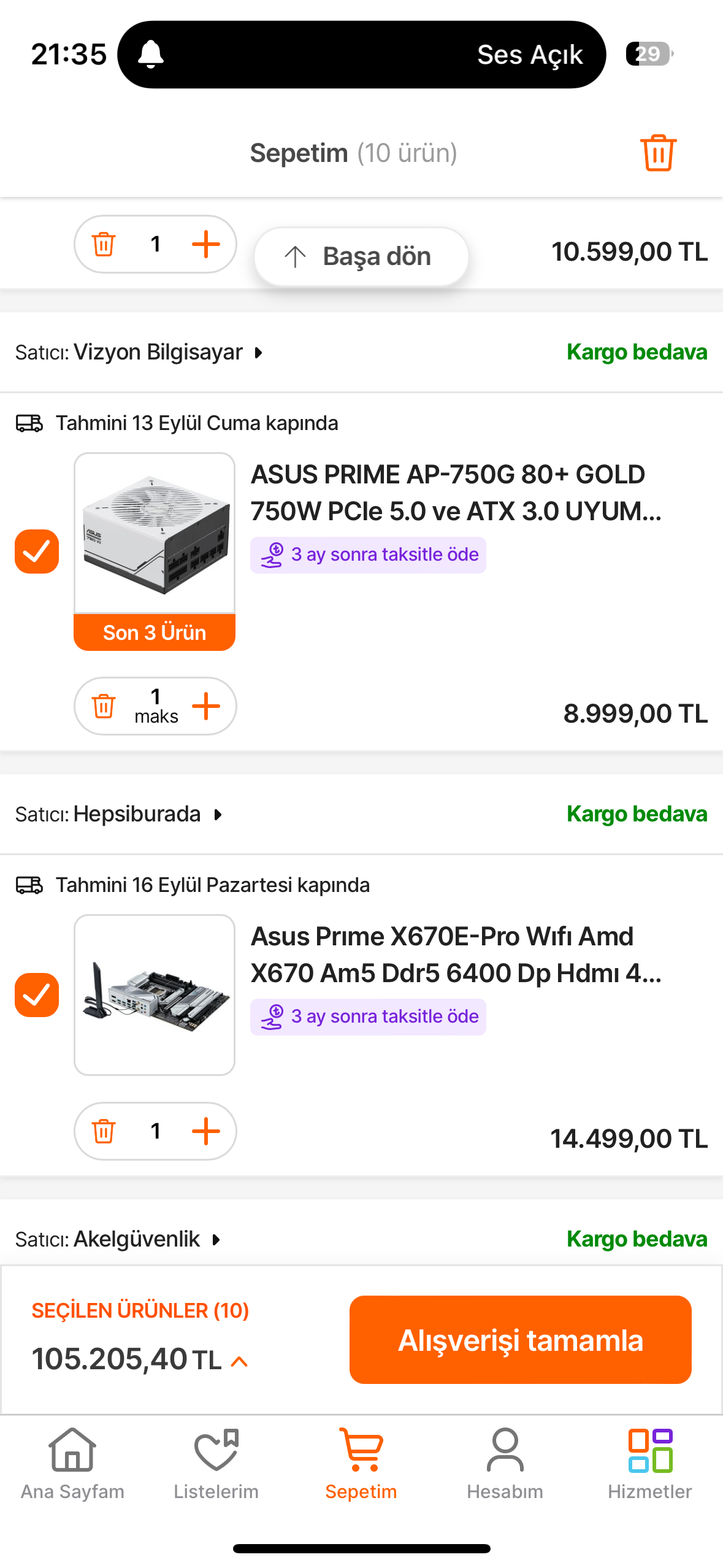Tap the Başa dön button
Screen dimensions: 723x1568
[x=361, y=256]
